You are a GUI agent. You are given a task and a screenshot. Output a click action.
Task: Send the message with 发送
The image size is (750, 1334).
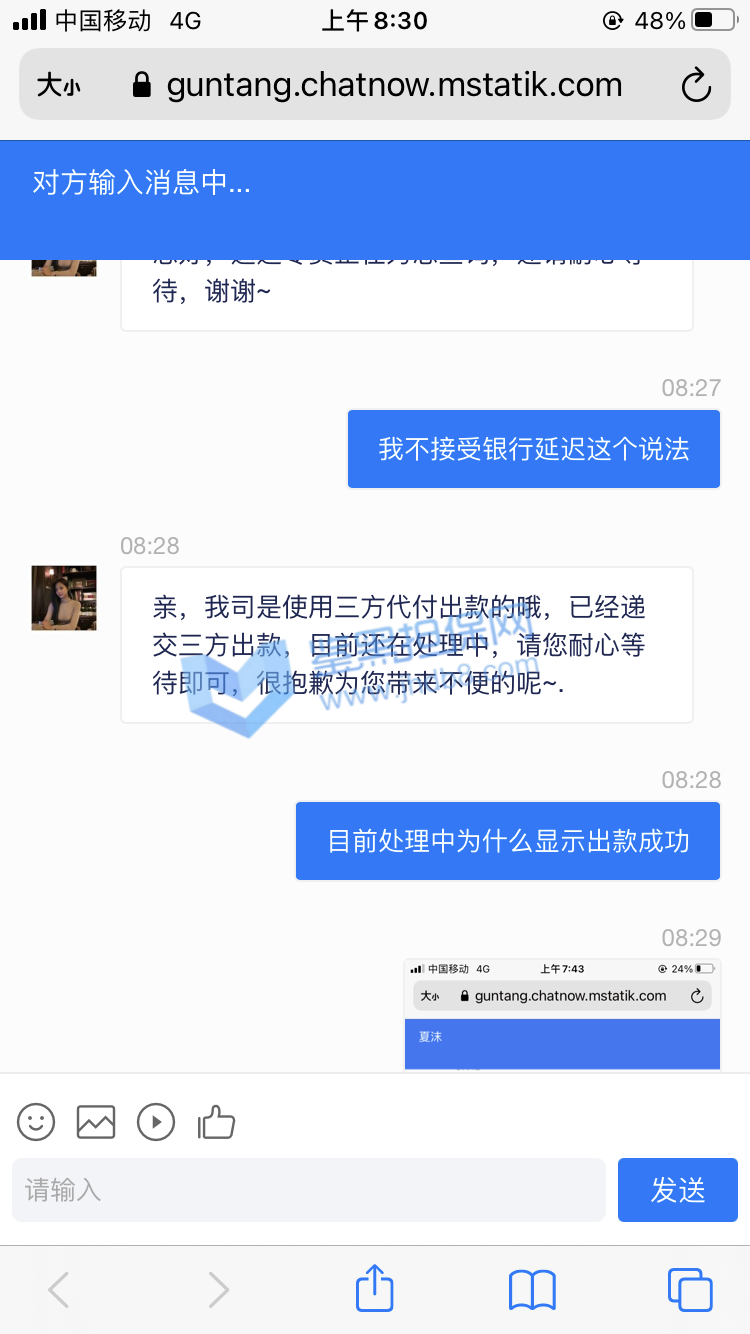coord(677,1190)
